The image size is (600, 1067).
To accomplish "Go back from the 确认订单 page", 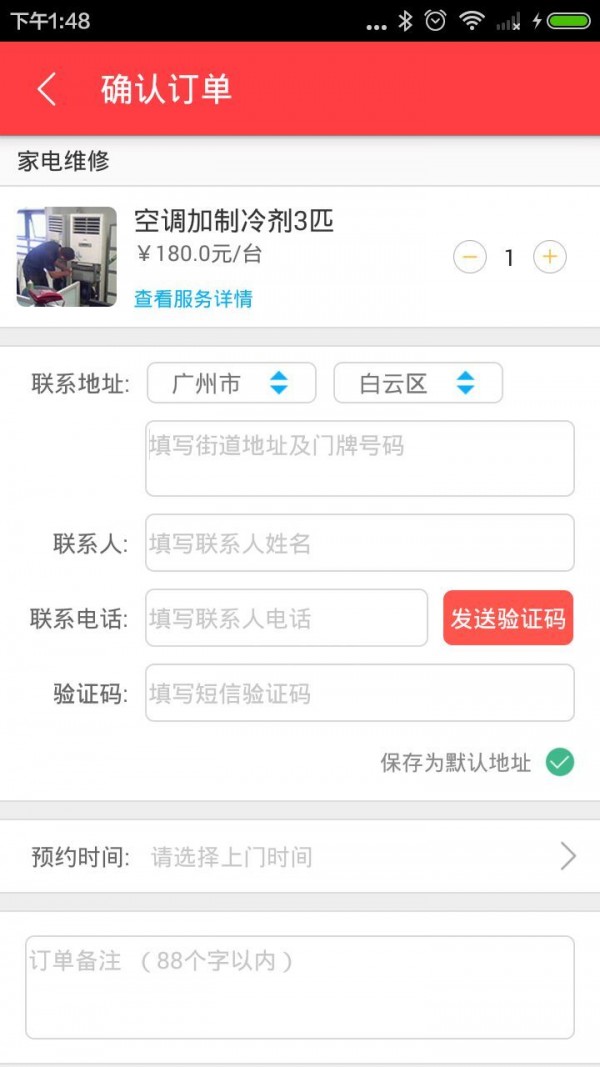I will click(46, 89).
